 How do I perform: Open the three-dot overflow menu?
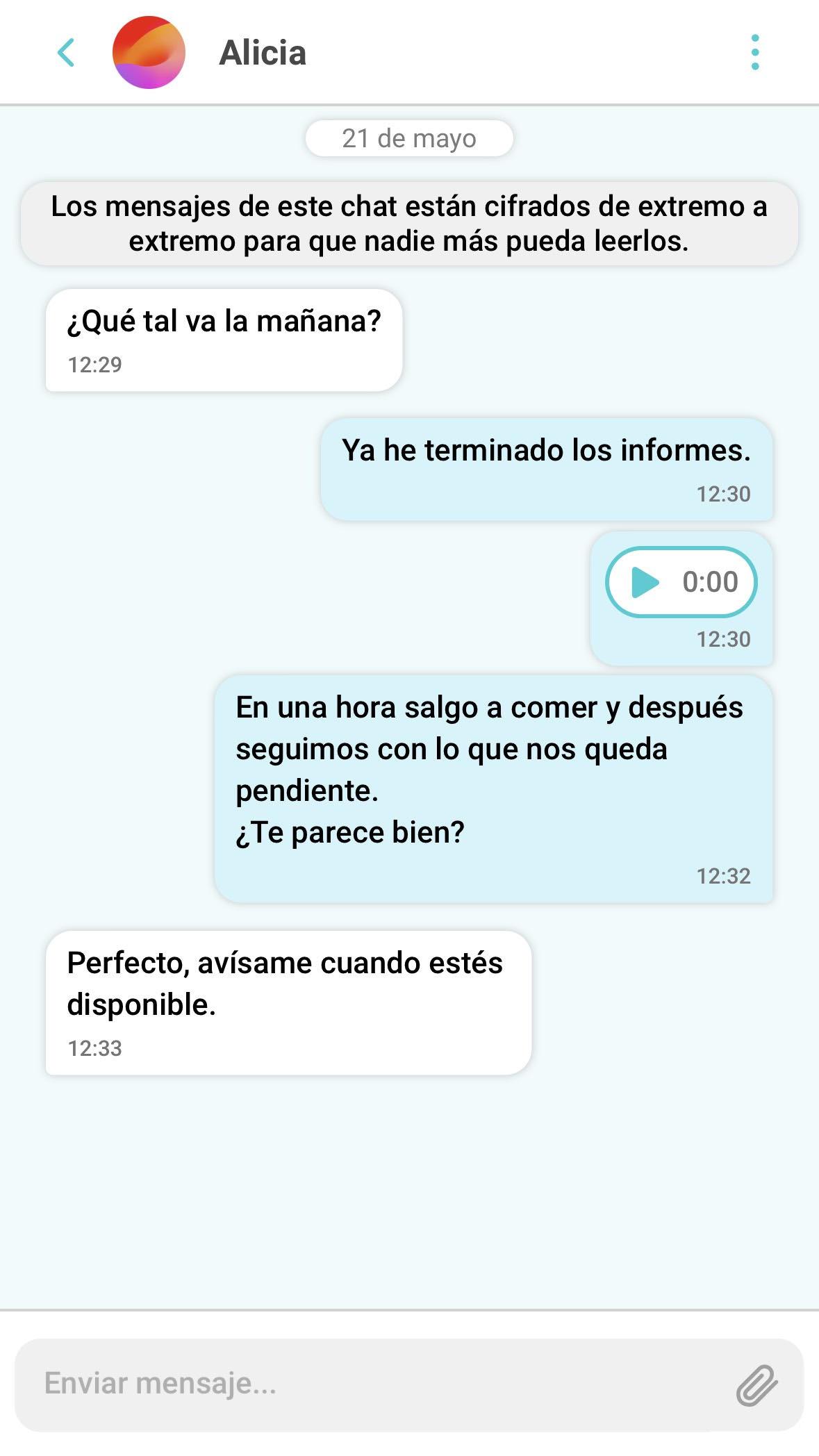click(x=755, y=53)
